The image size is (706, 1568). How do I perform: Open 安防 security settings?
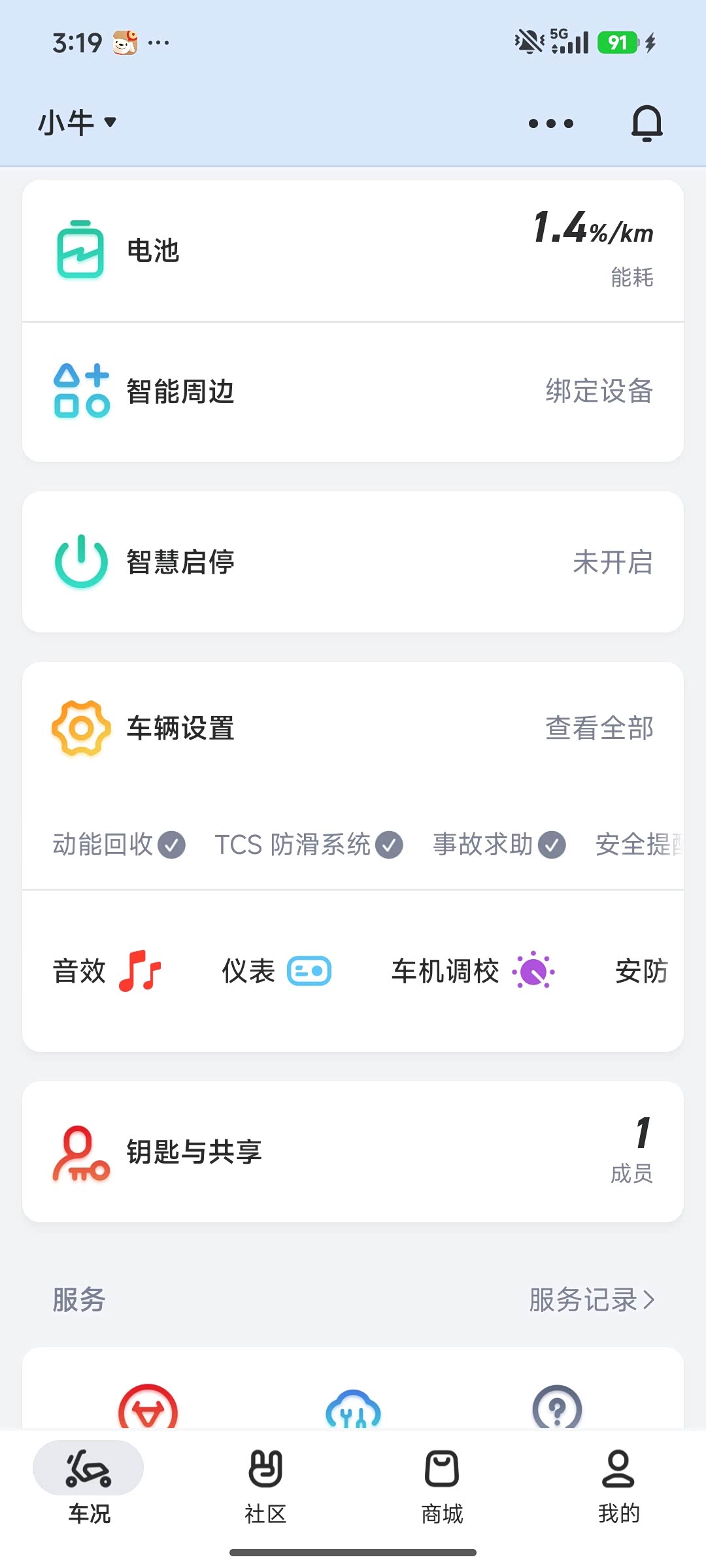point(641,972)
